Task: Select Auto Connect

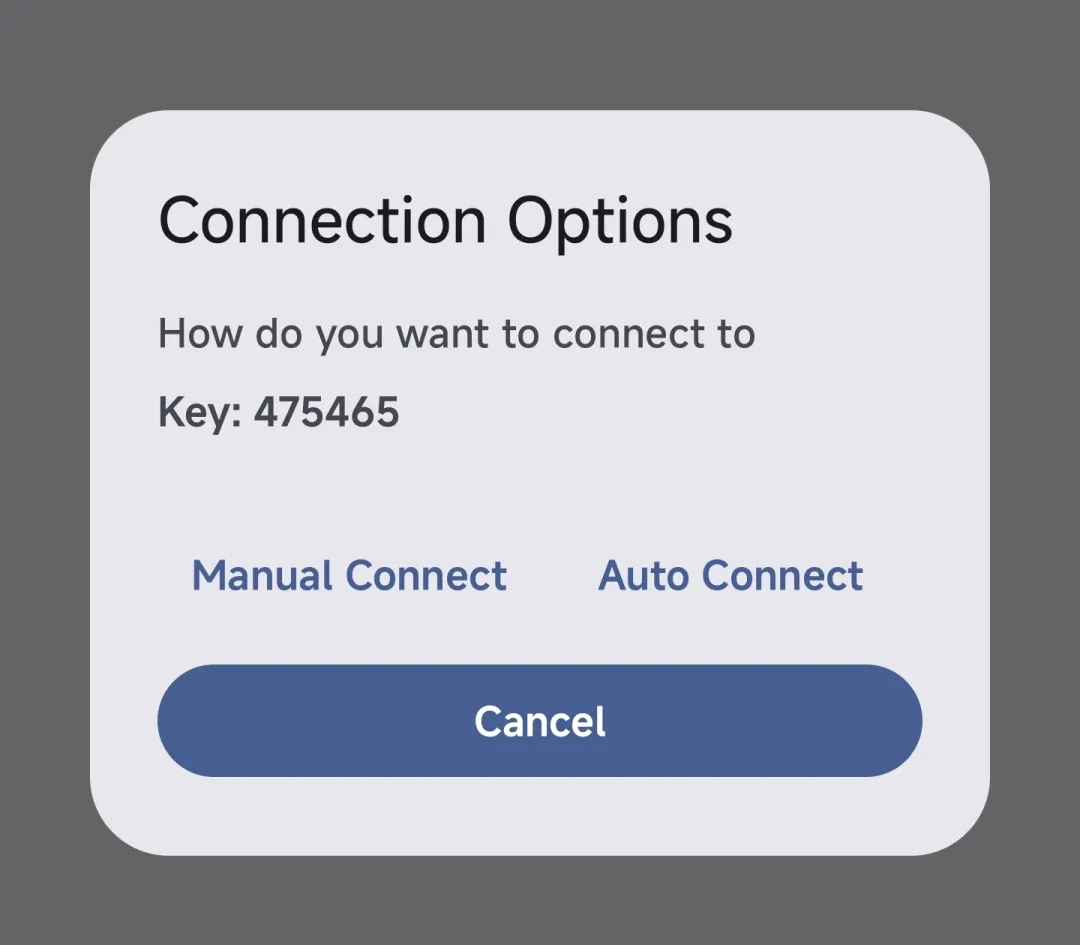Action: (x=730, y=576)
